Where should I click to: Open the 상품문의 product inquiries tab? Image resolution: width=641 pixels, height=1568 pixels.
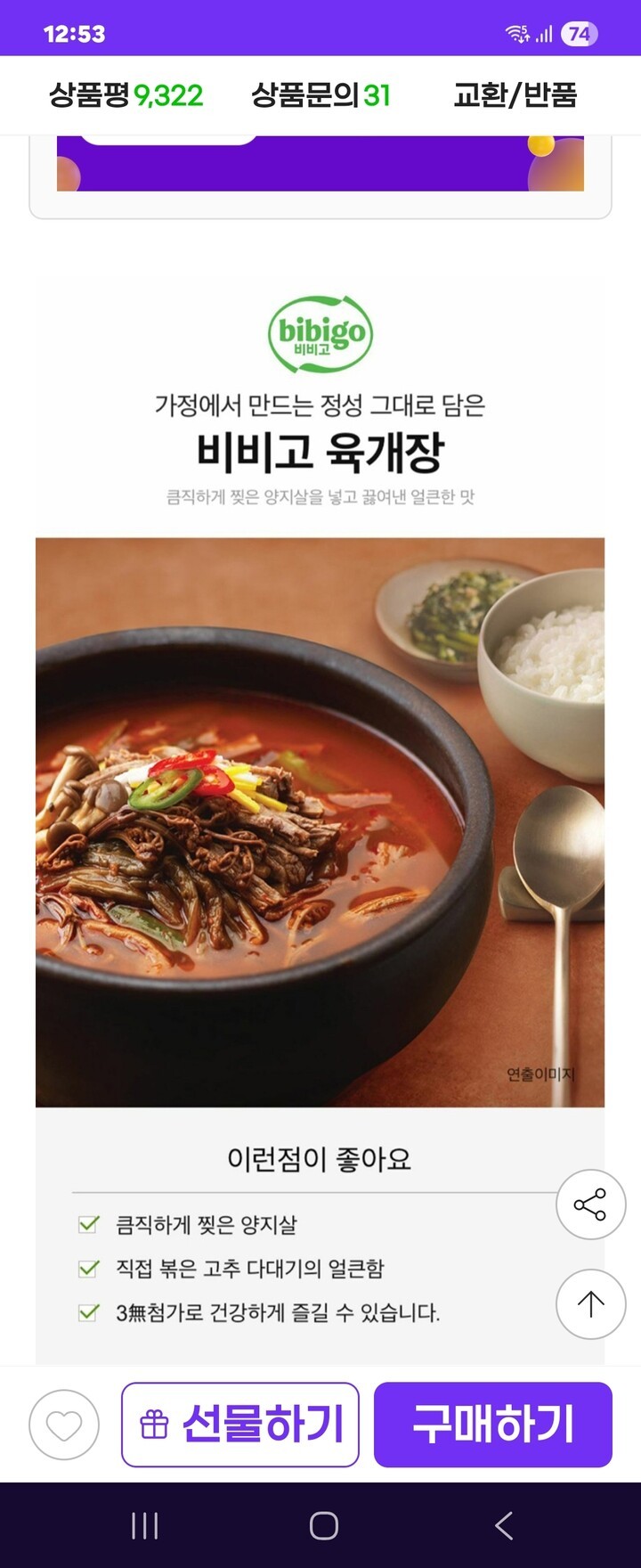320,95
